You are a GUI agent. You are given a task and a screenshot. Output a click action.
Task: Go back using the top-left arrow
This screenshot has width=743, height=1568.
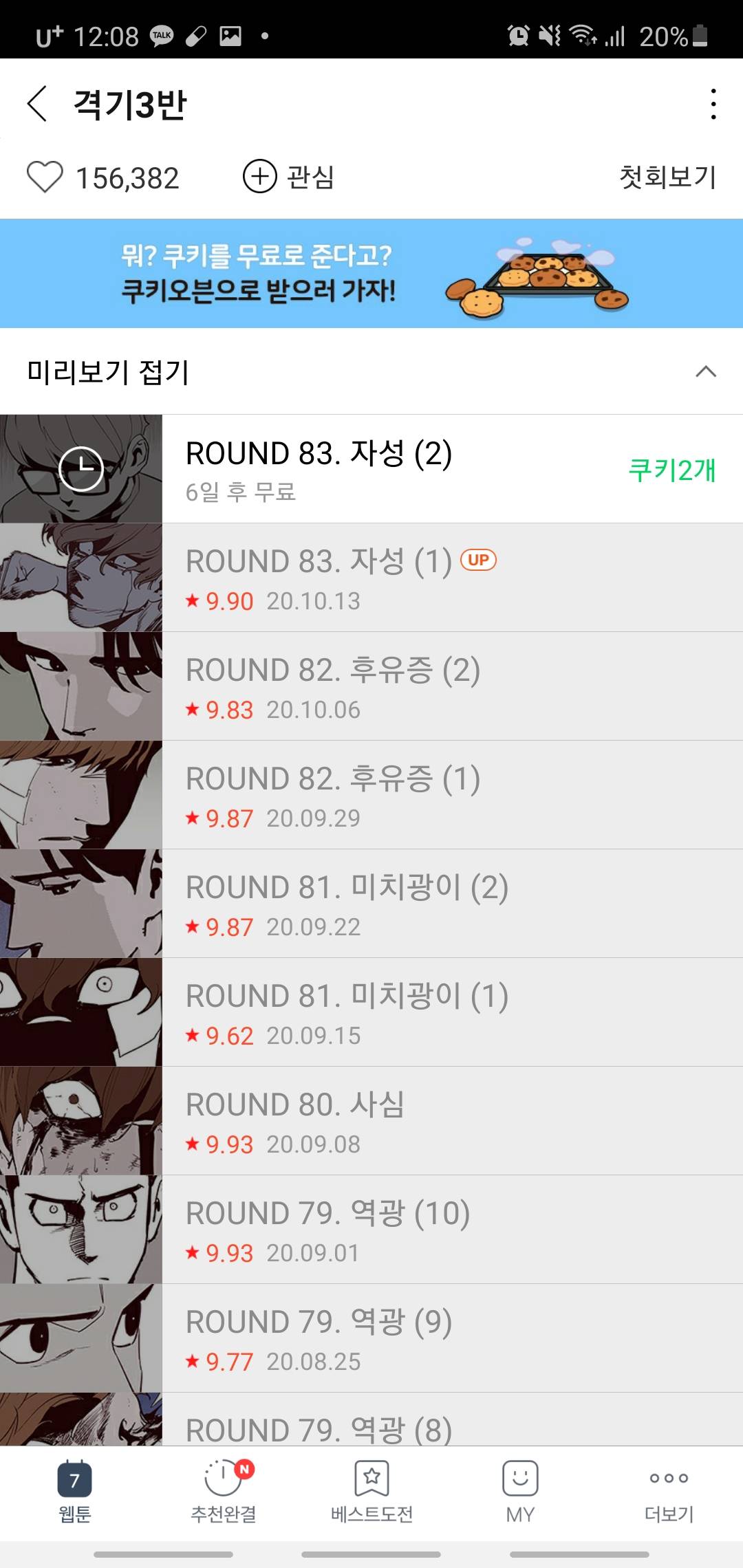[x=38, y=105]
